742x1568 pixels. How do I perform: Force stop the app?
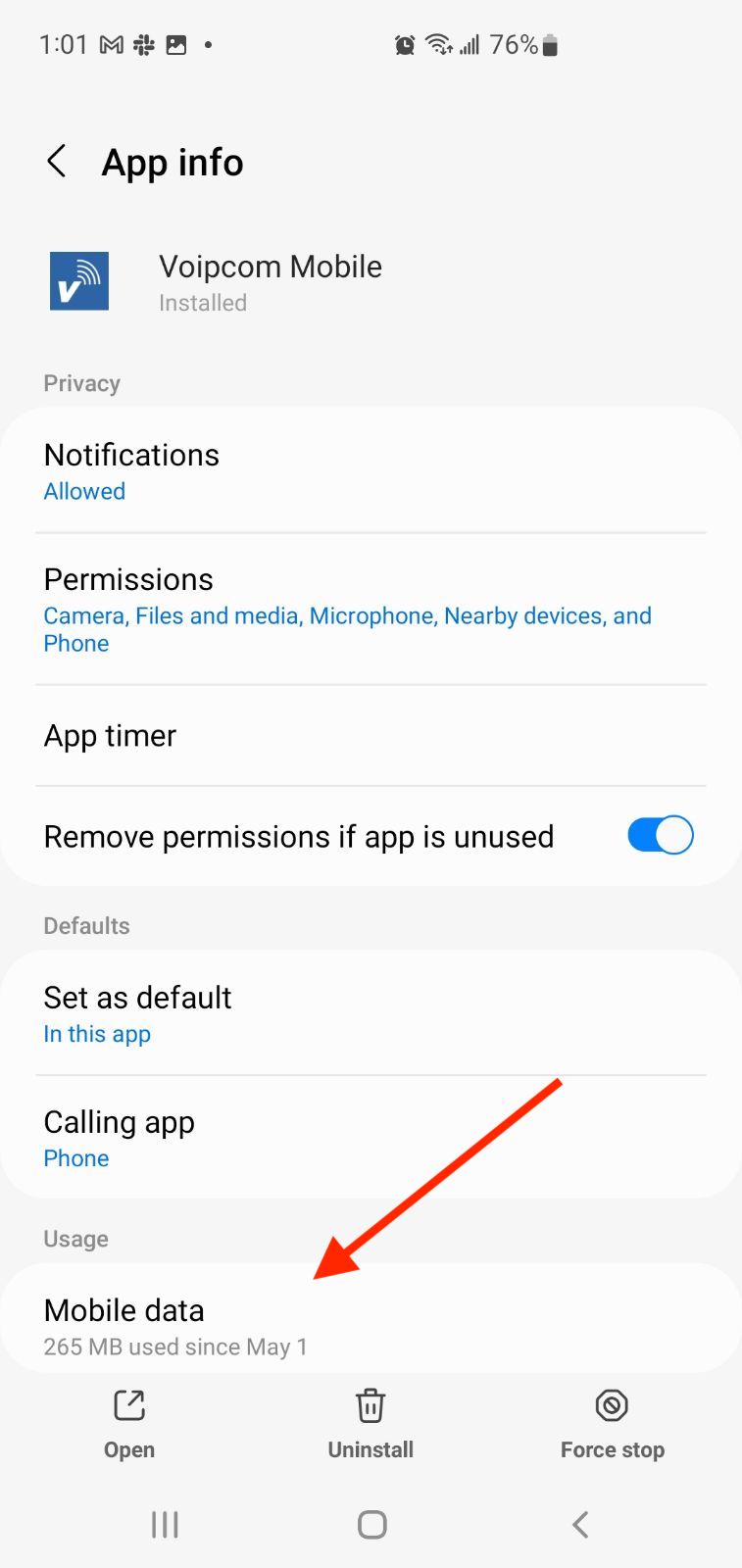(x=612, y=1424)
